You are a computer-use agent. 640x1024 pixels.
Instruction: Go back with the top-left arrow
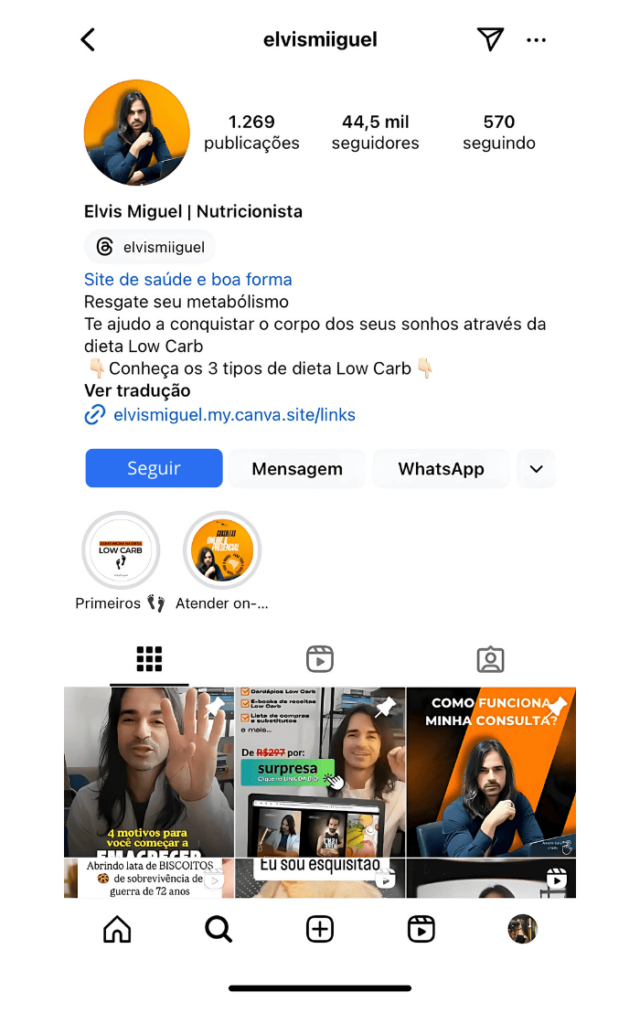(x=88, y=40)
